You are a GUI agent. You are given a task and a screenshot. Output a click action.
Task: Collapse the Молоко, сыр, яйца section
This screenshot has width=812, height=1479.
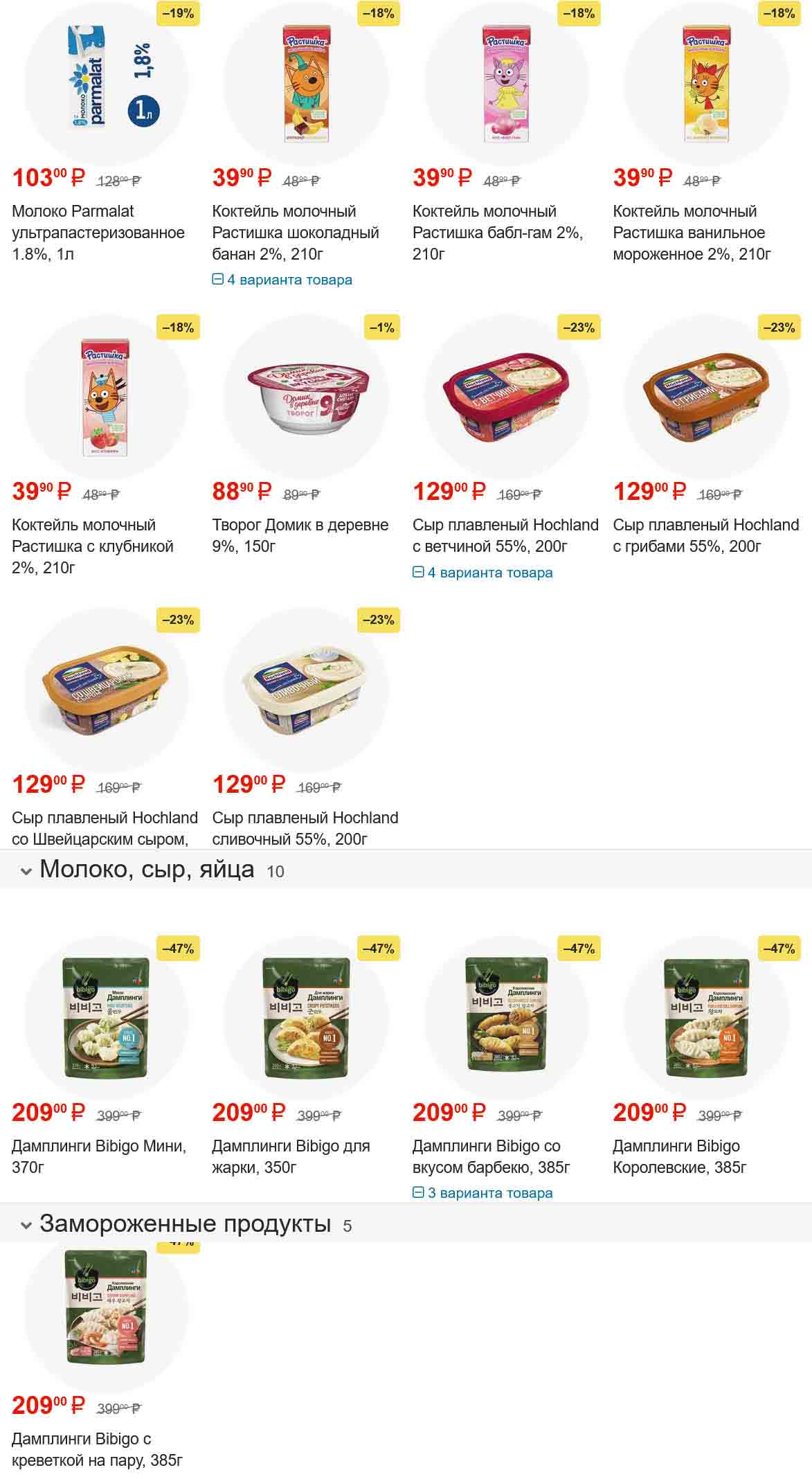(26, 871)
